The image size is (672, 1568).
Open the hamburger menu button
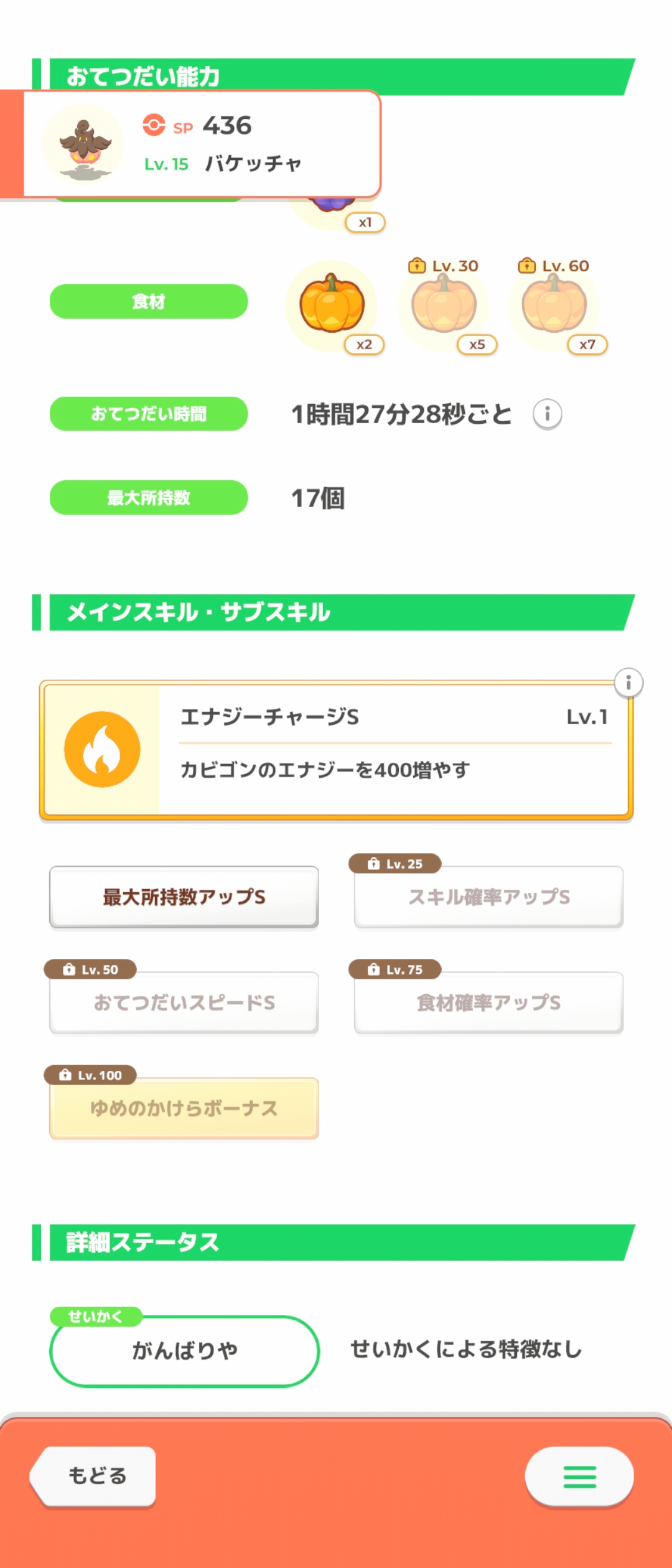coord(579,1476)
